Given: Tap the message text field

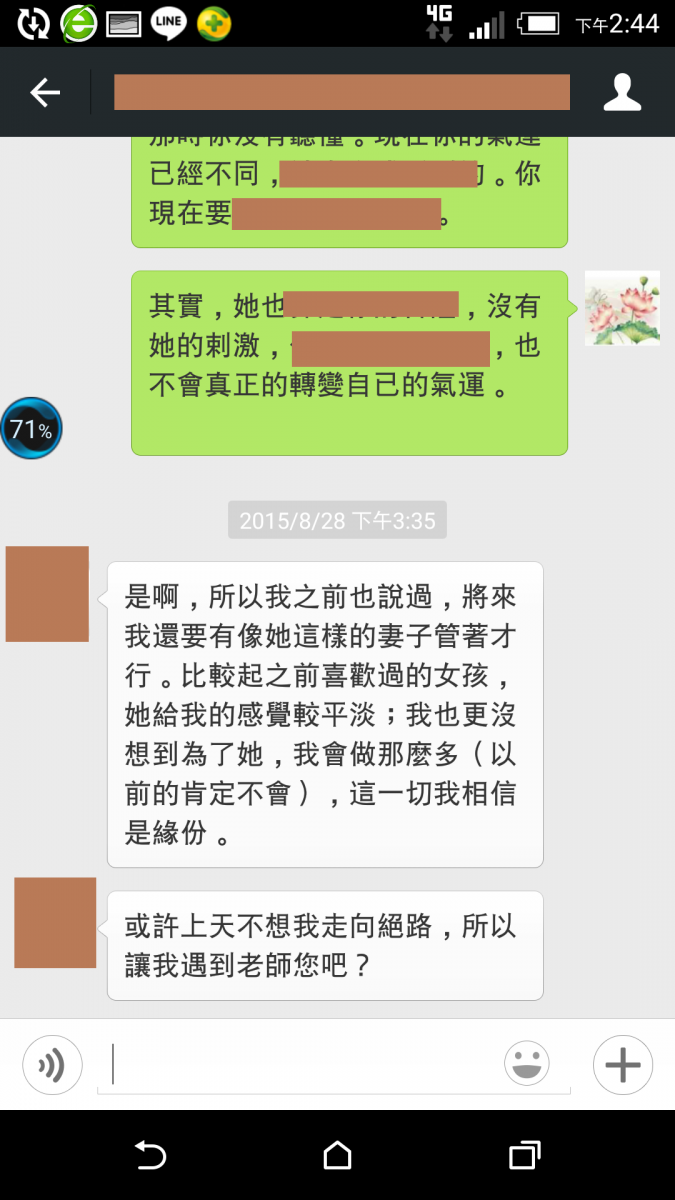Looking at the screenshot, I should coord(300,1064).
